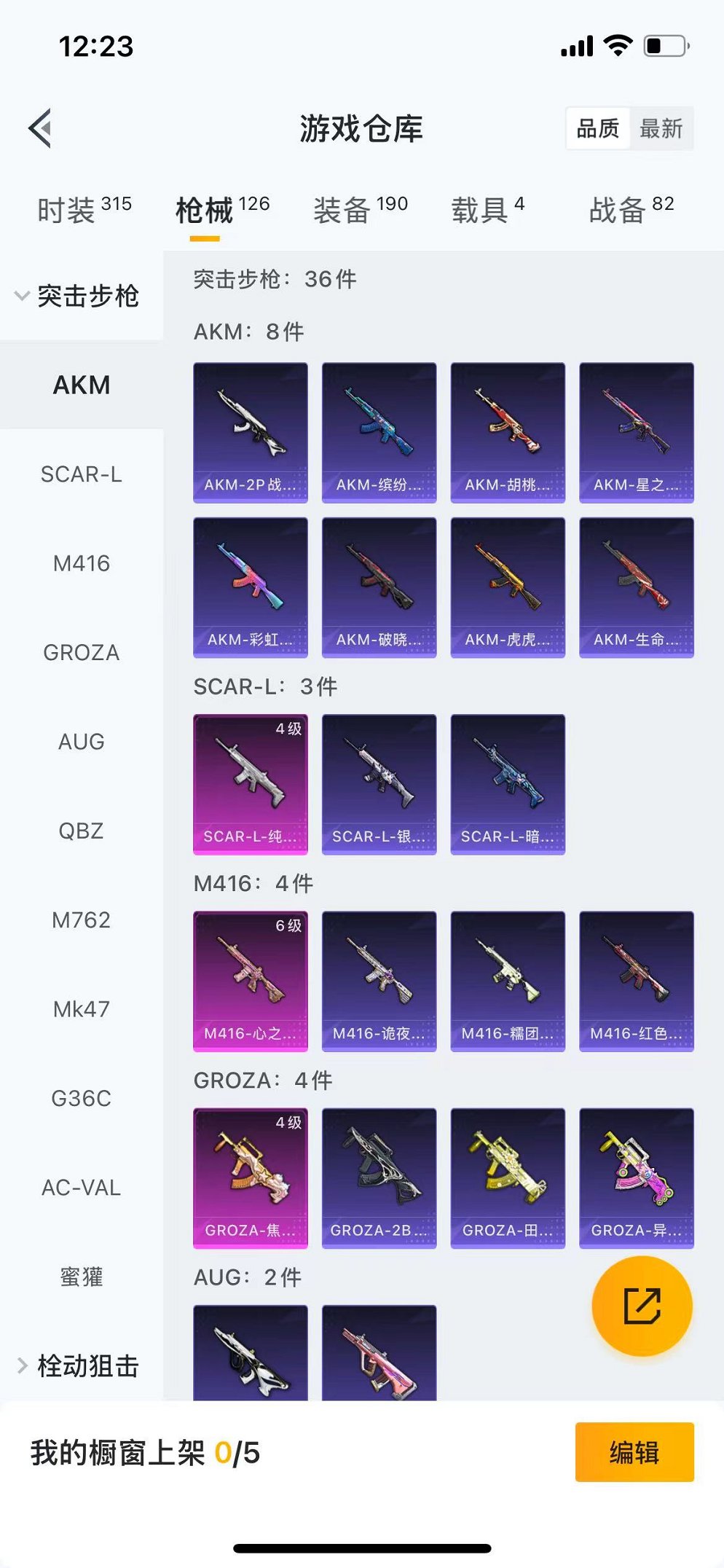Open the 载具 tab
The width and height of the screenshot is (724, 1568).
pyautogui.click(x=487, y=210)
